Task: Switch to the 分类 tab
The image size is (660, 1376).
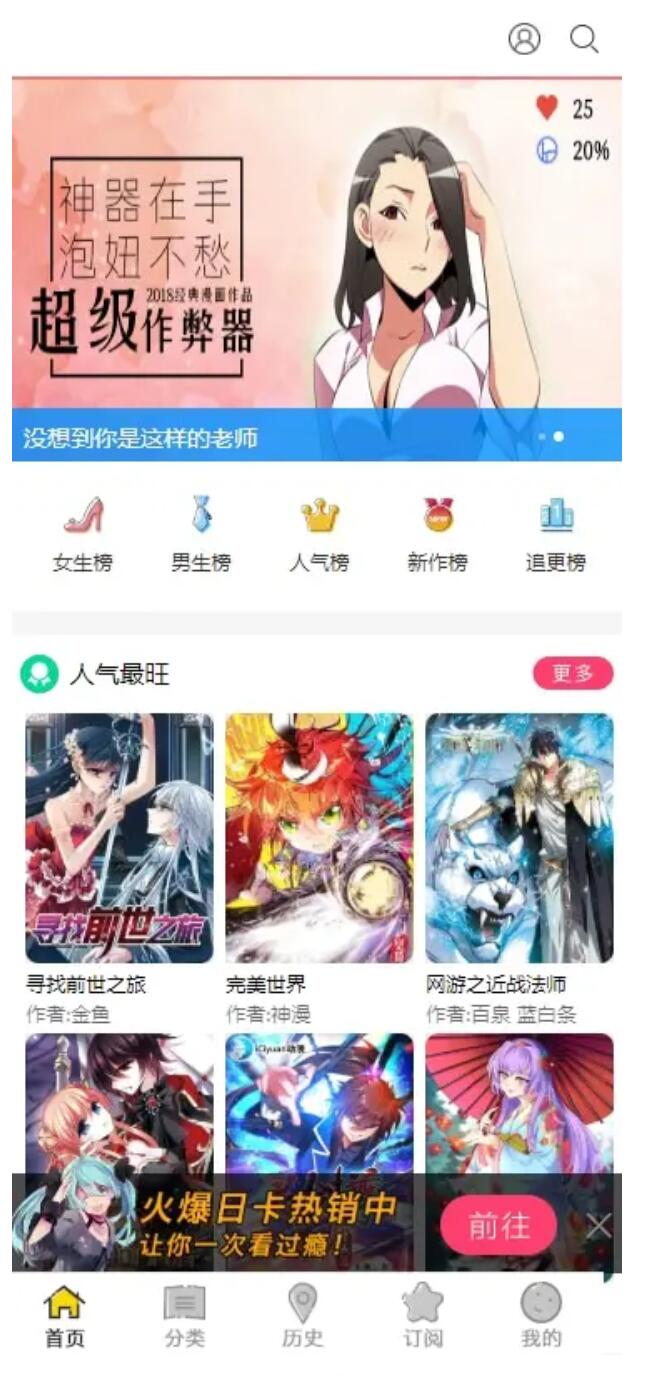Action: coord(184,1317)
